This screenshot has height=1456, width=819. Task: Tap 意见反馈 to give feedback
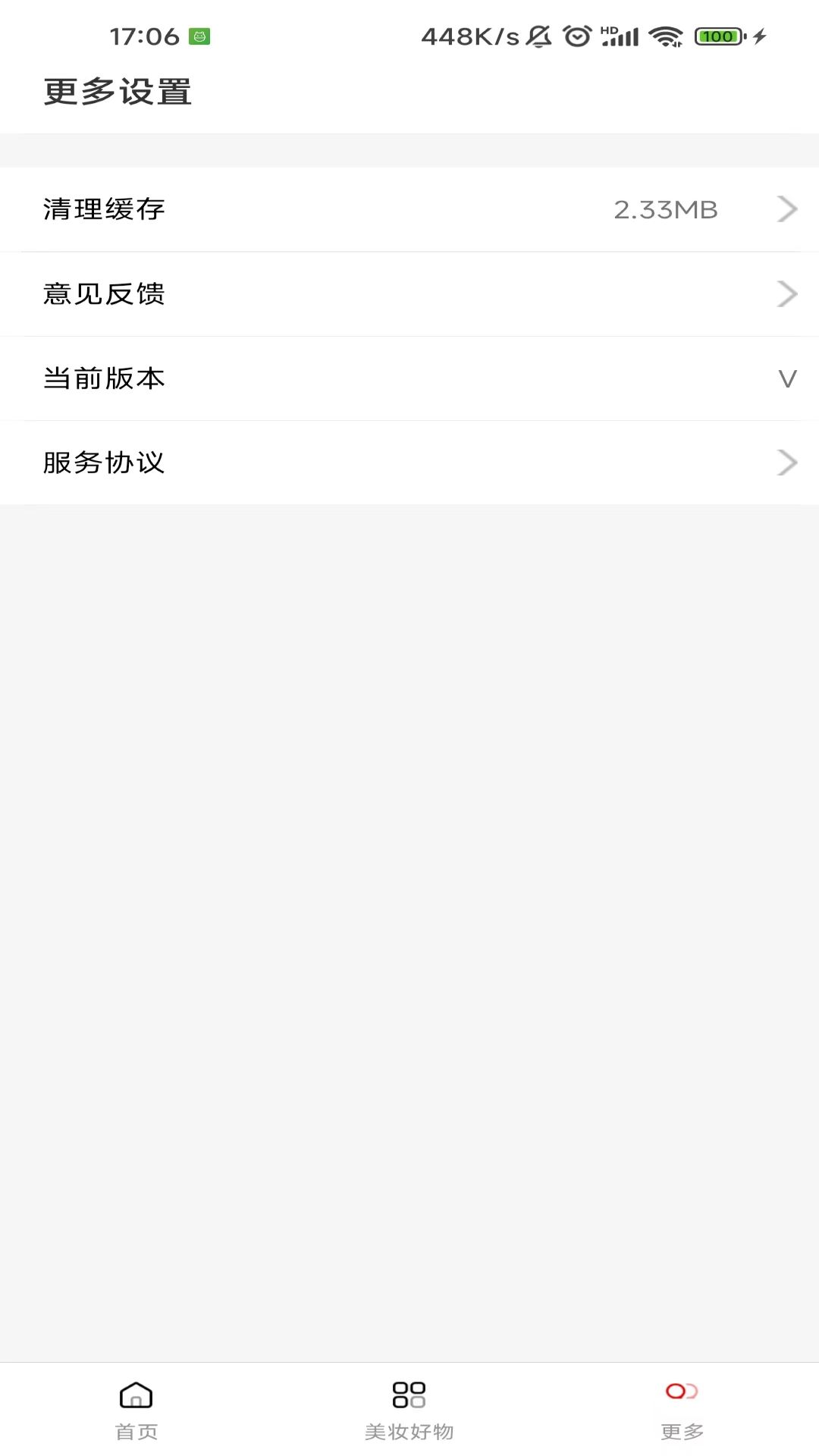point(105,294)
